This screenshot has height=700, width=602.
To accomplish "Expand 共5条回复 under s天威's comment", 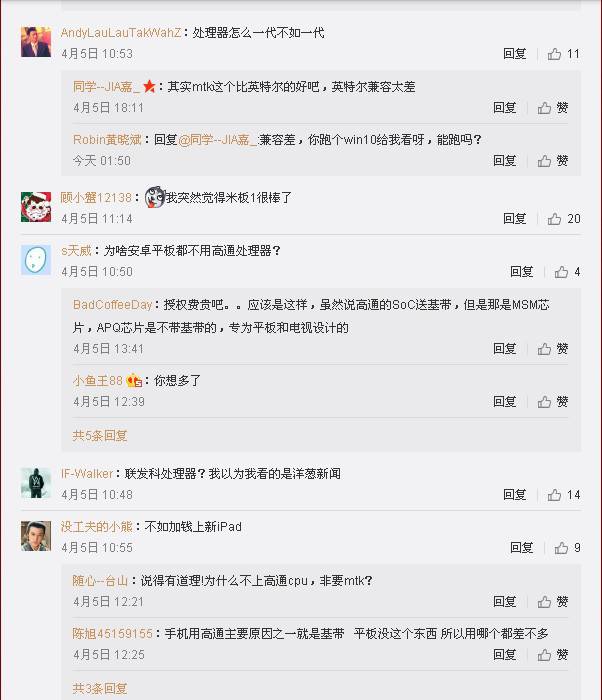I will (100, 436).
